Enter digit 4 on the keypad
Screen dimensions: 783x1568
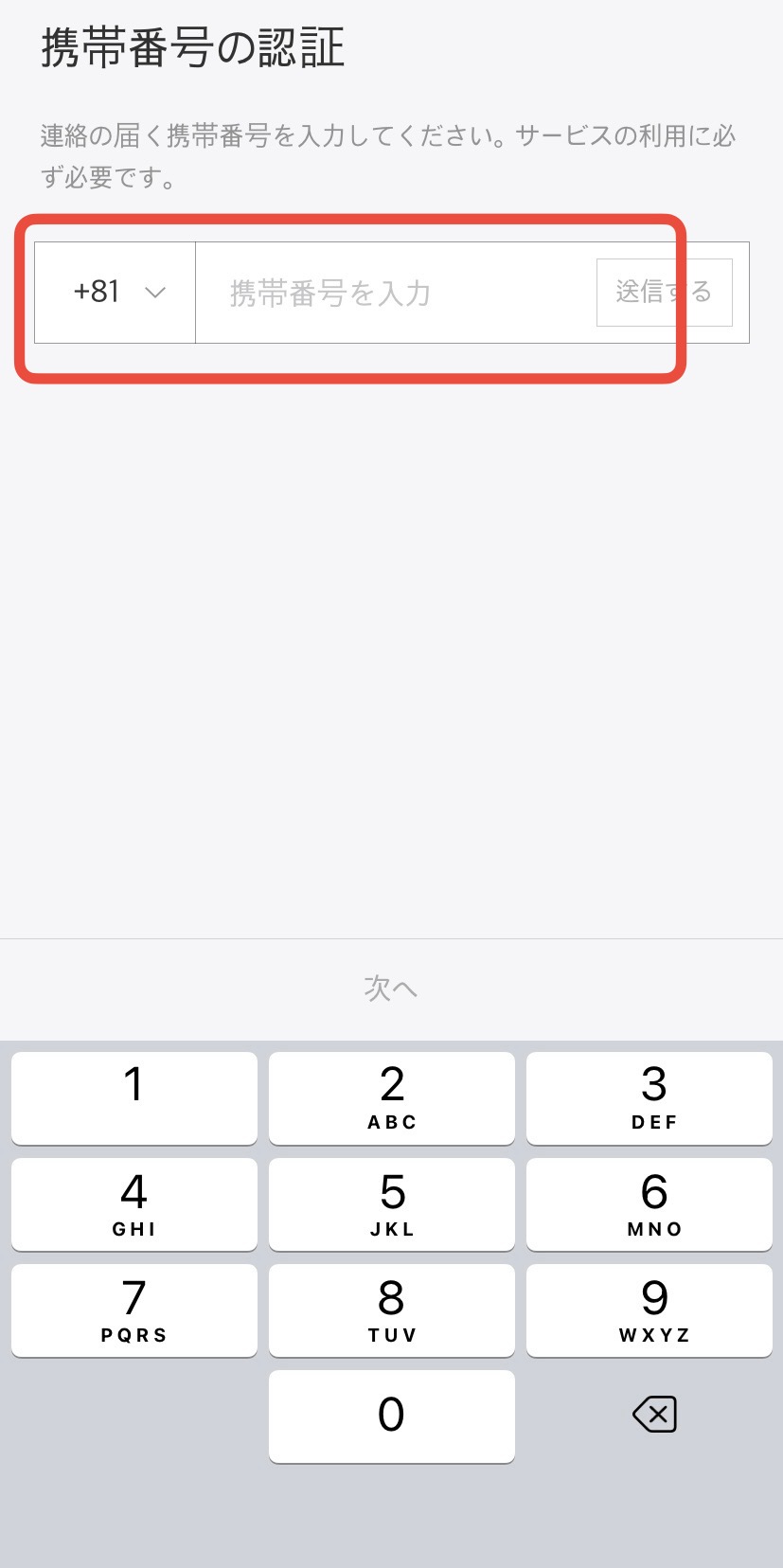[x=134, y=1204]
